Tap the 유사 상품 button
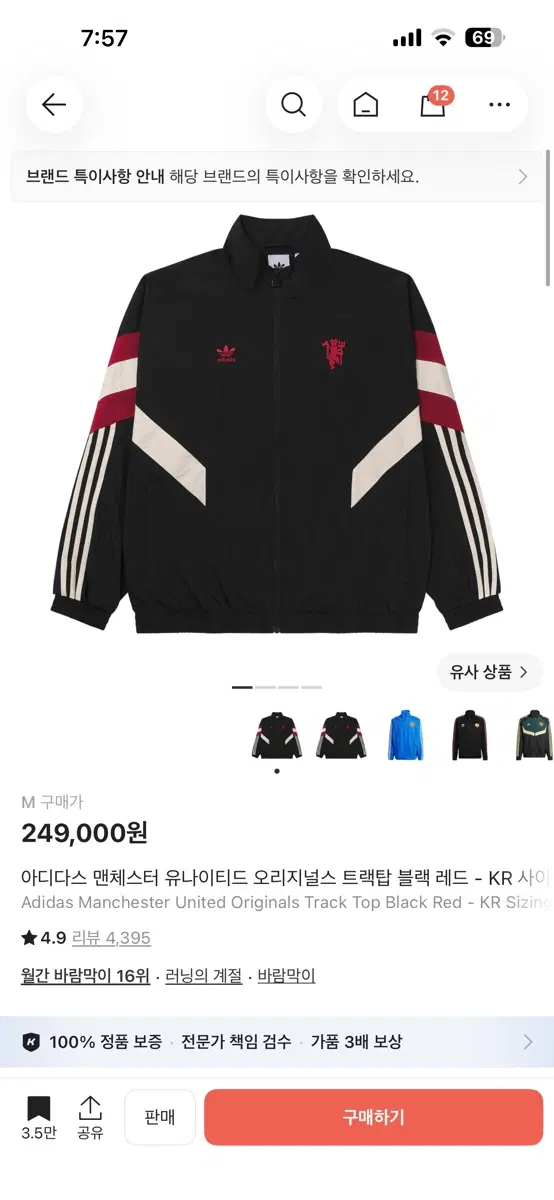Image resolution: width=554 pixels, height=1200 pixels. pyautogui.click(x=490, y=672)
